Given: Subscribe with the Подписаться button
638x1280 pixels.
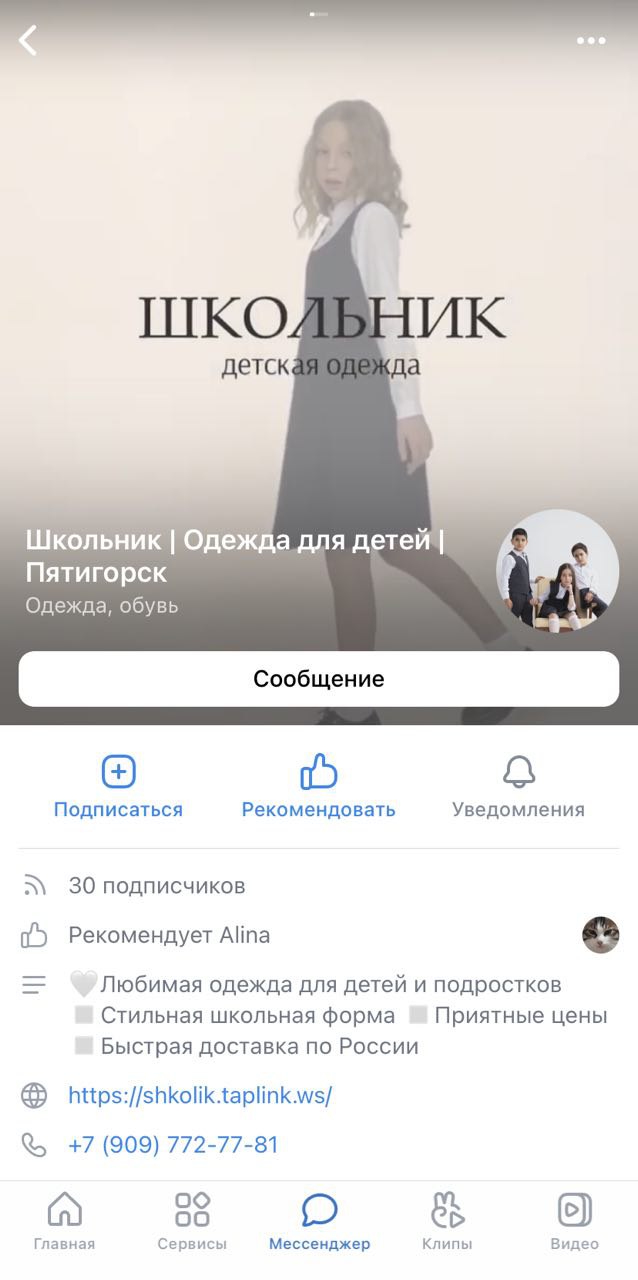Looking at the screenshot, I should click(118, 787).
